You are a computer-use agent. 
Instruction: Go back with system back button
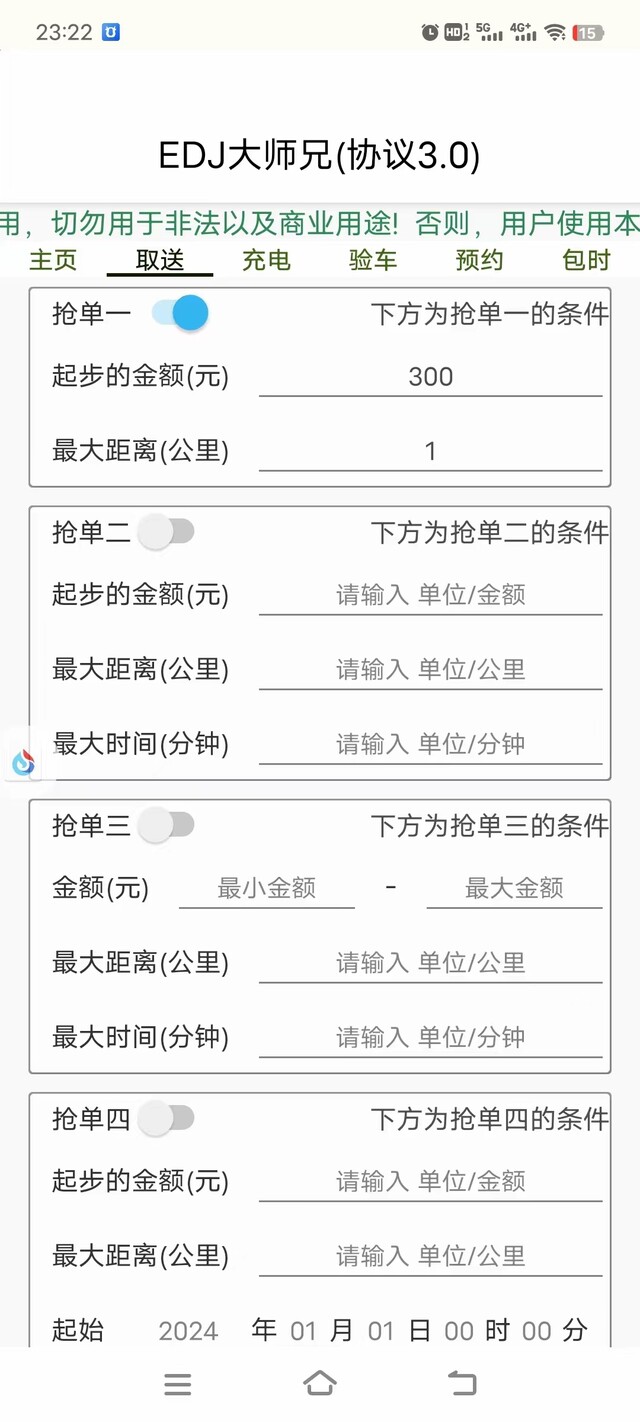coord(462,1384)
